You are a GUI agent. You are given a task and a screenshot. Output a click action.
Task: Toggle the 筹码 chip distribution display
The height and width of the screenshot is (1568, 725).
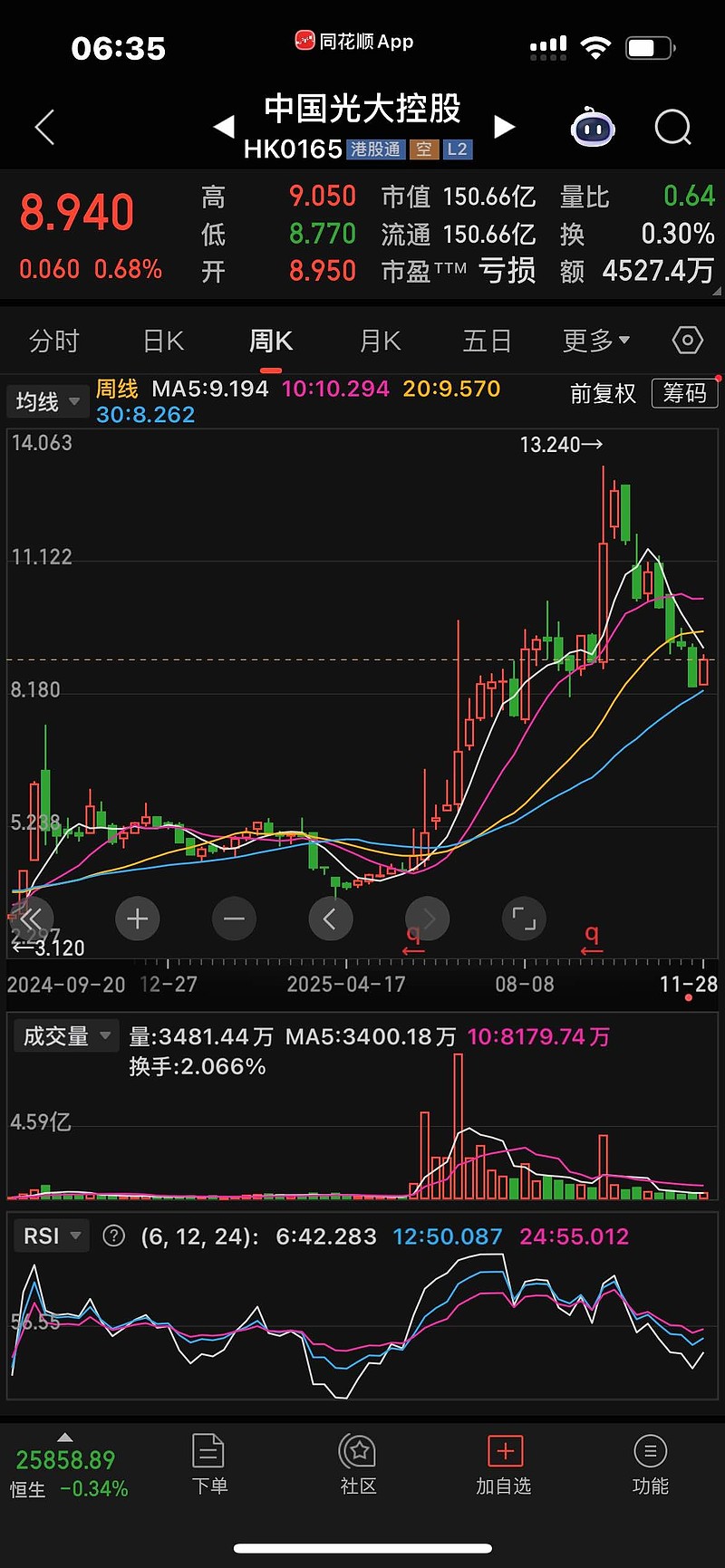tap(684, 393)
